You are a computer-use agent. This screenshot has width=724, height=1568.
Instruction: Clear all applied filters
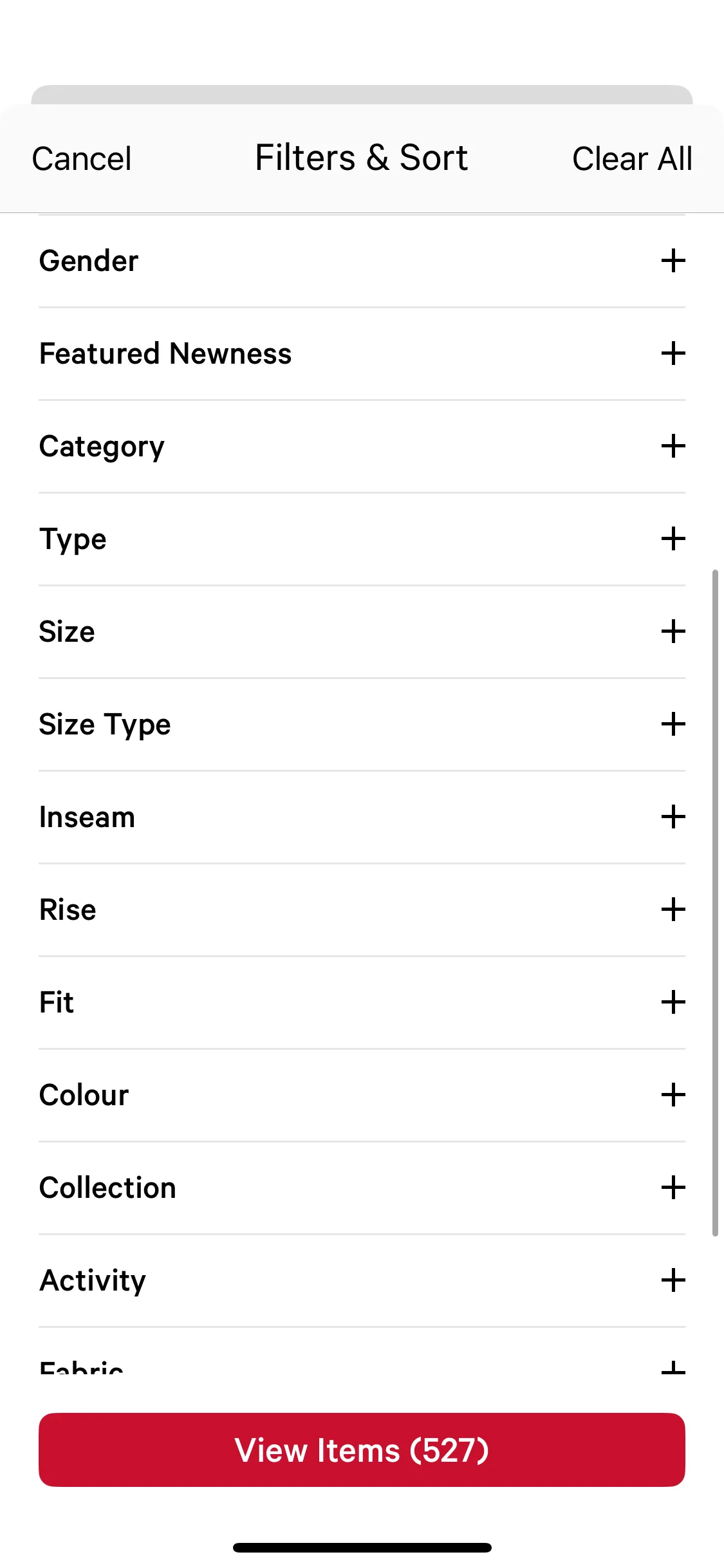tap(632, 158)
